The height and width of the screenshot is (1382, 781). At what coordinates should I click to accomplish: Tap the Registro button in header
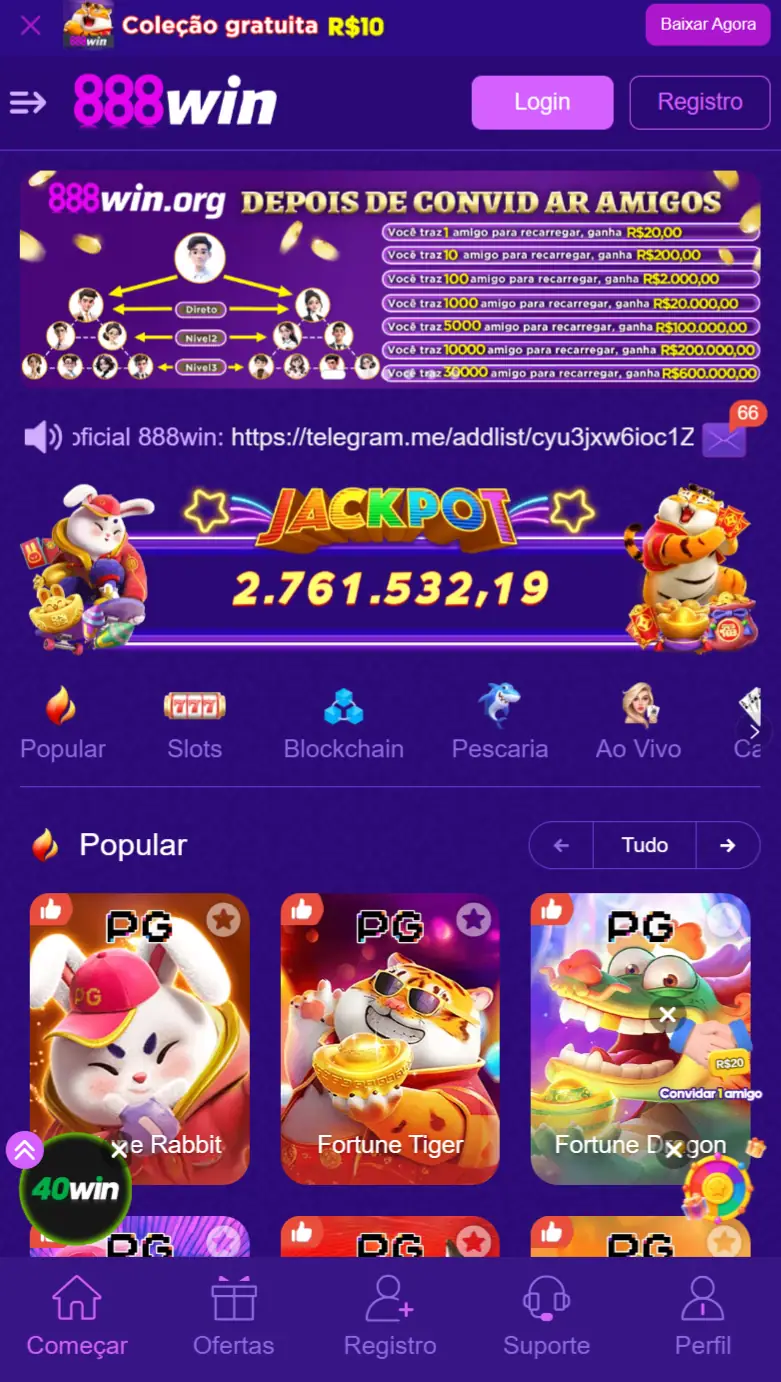[699, 102]
